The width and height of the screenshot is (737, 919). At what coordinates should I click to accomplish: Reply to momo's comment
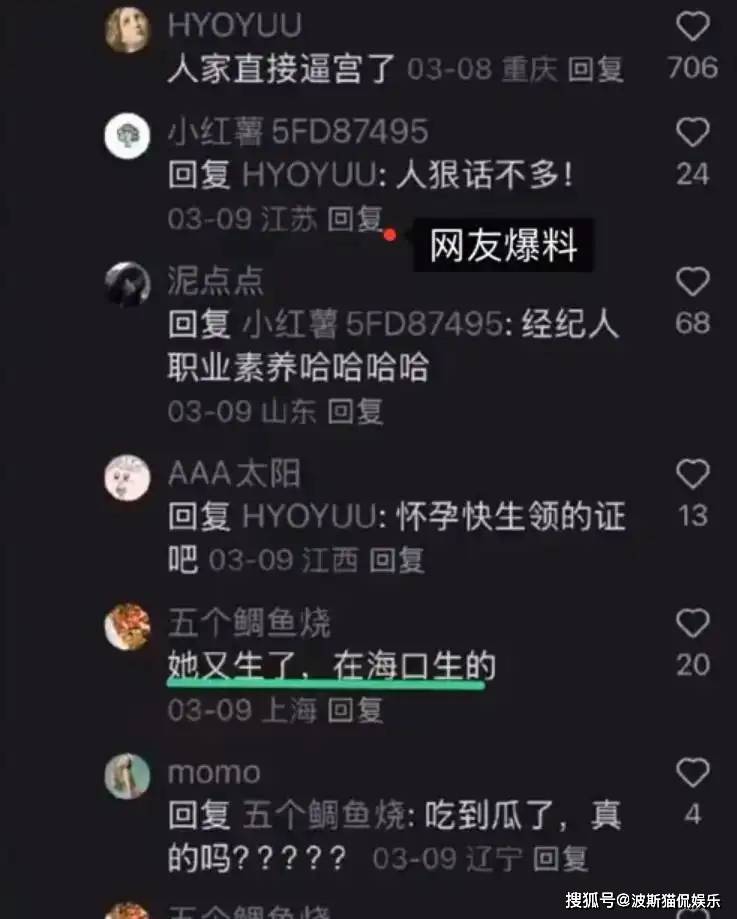tap(560, 858)
